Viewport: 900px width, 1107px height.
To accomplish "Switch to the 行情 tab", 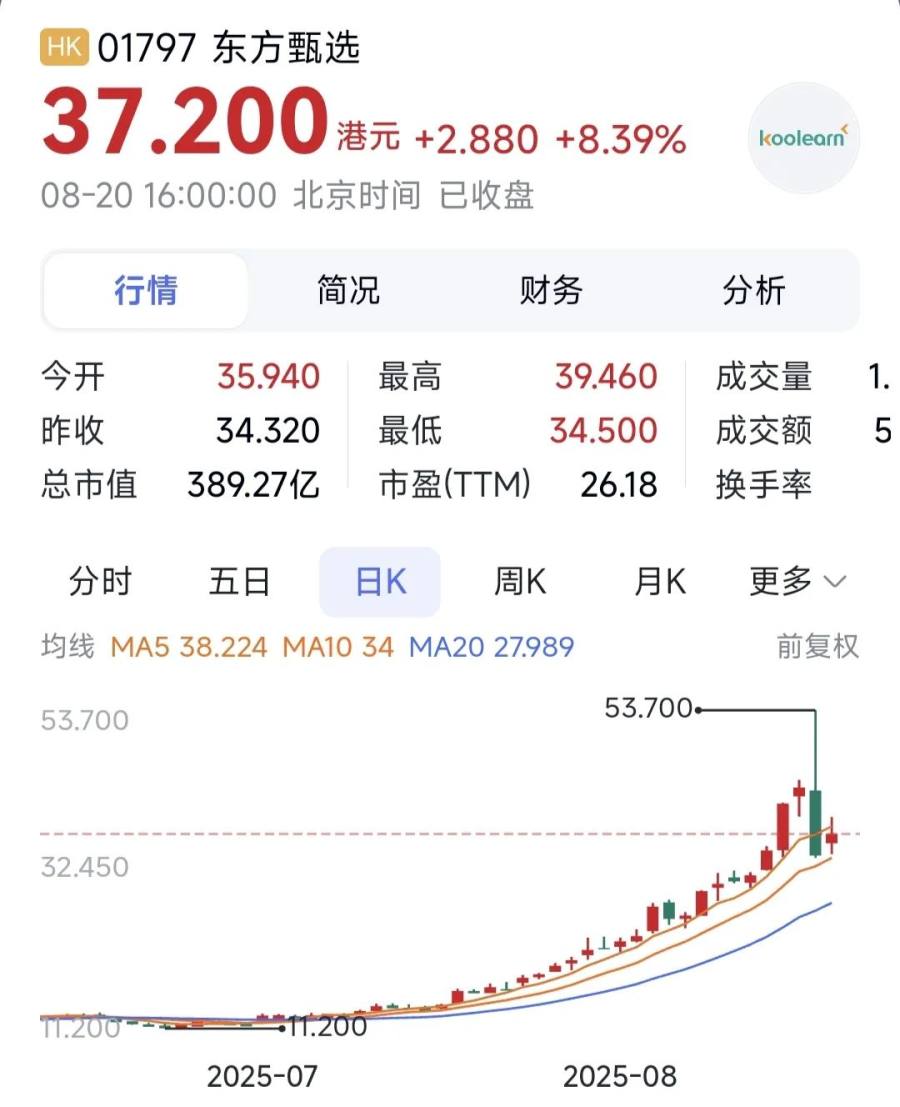I will (146, 291).
